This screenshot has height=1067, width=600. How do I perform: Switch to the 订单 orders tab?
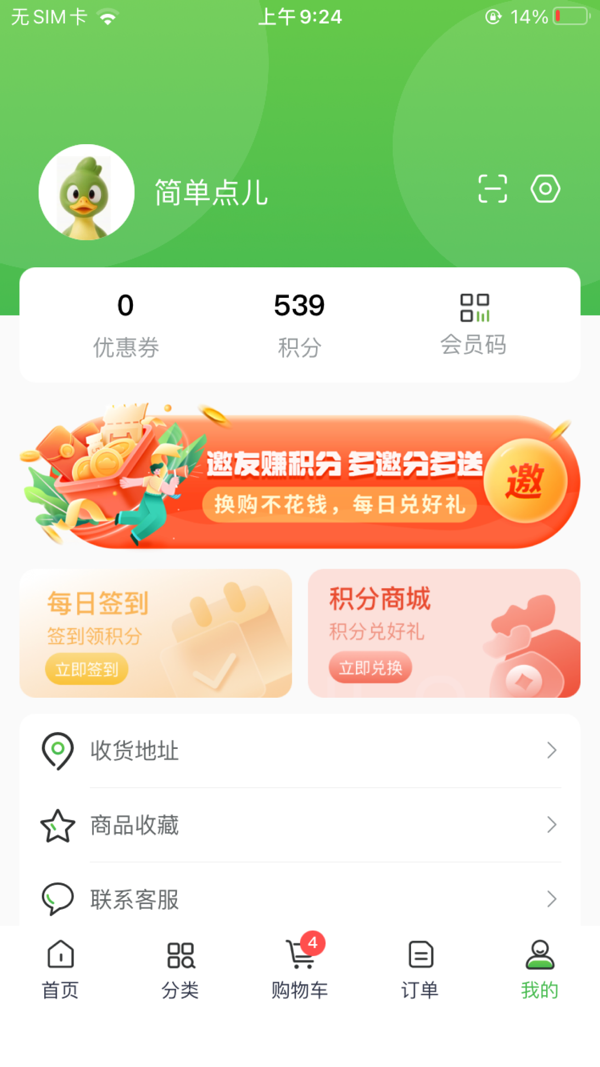pos(420,969)
